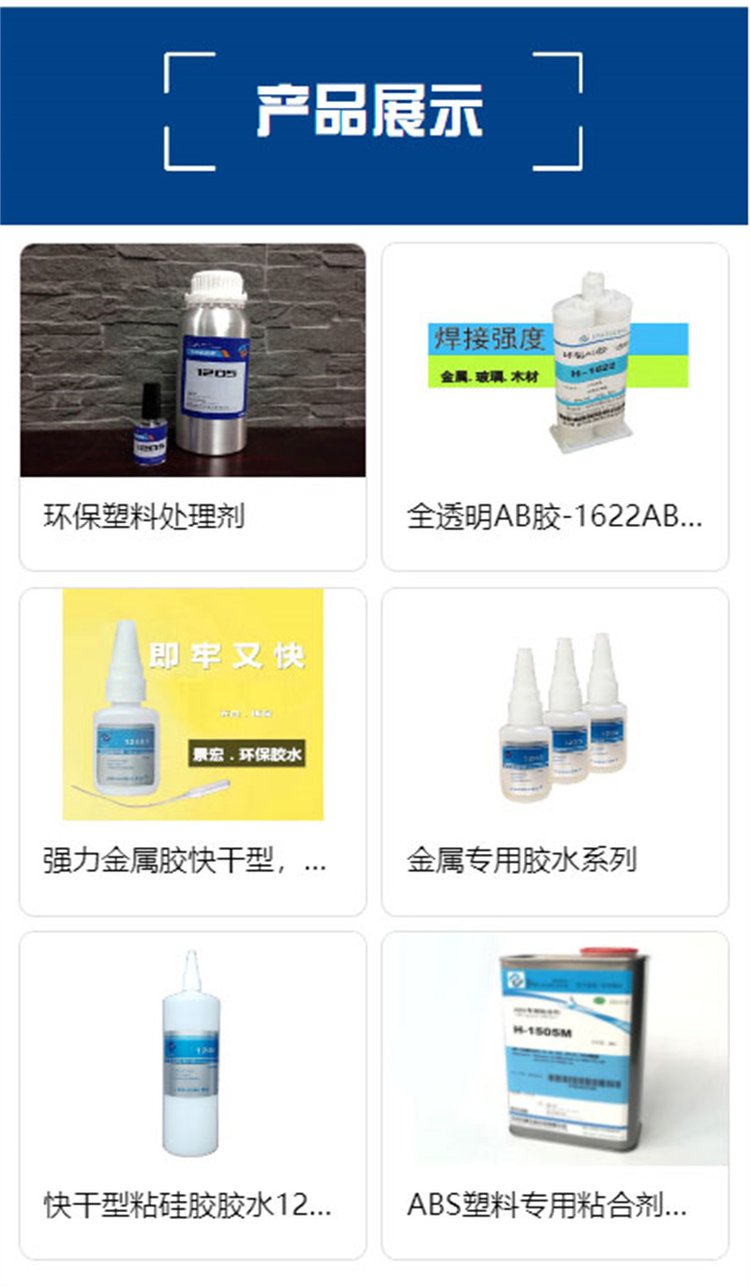
Task: Open 金属专用胶水系列 product details
Action: (x=555, y=750)
